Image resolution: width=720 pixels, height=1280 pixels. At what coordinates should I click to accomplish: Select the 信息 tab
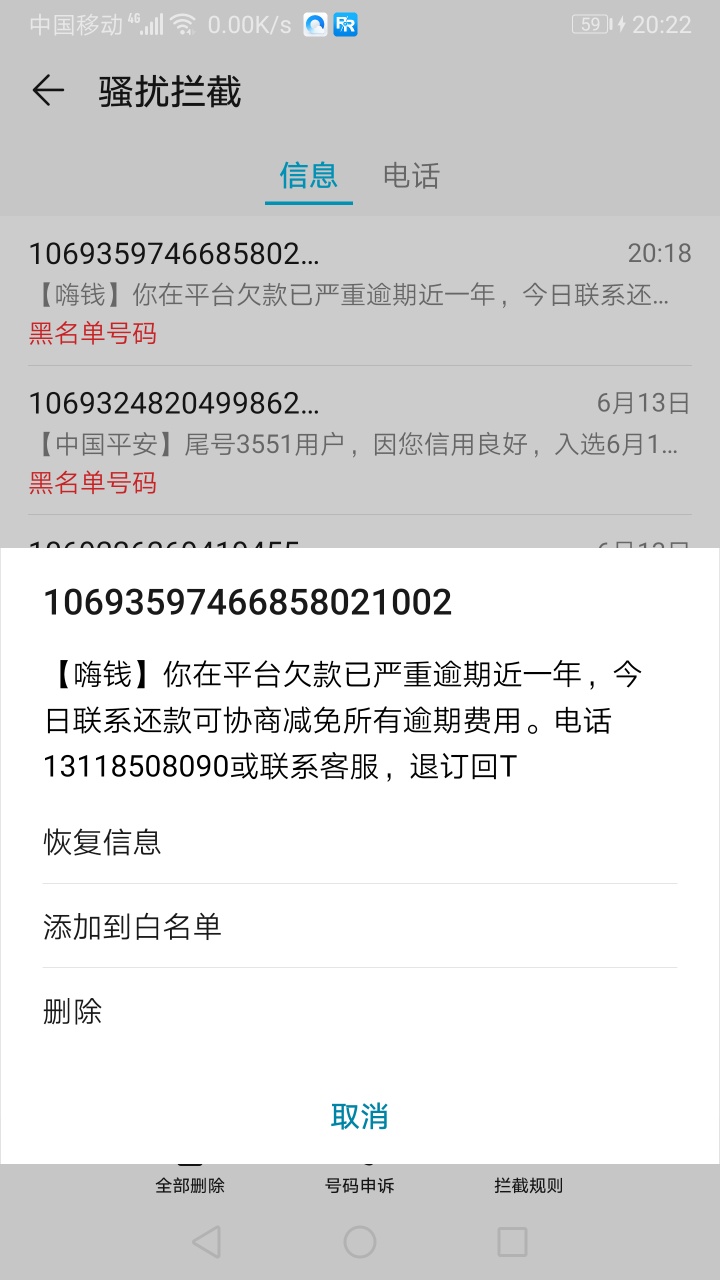tap(309, 176)
